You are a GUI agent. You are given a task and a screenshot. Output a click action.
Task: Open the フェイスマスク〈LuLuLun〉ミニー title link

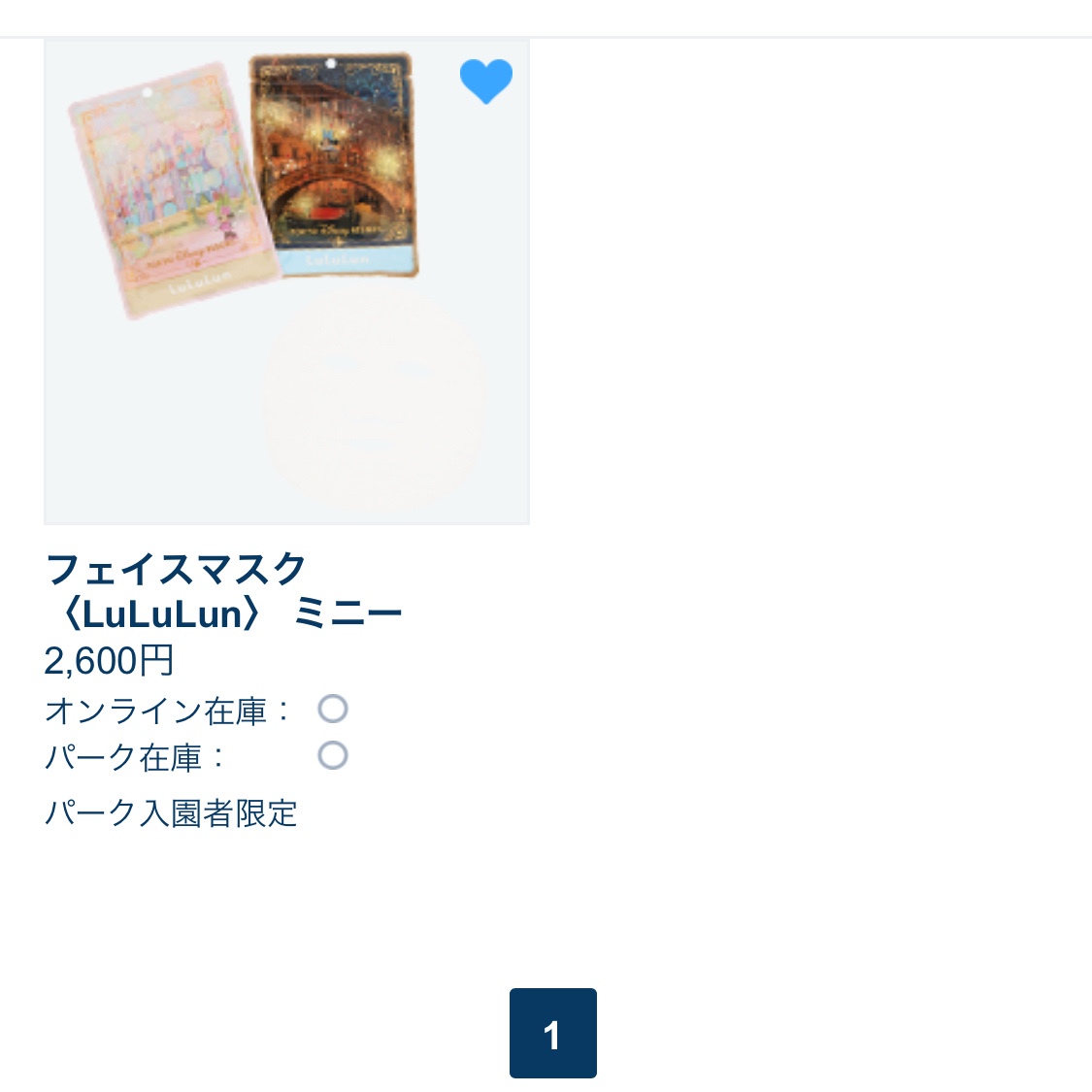click(223, 591)
